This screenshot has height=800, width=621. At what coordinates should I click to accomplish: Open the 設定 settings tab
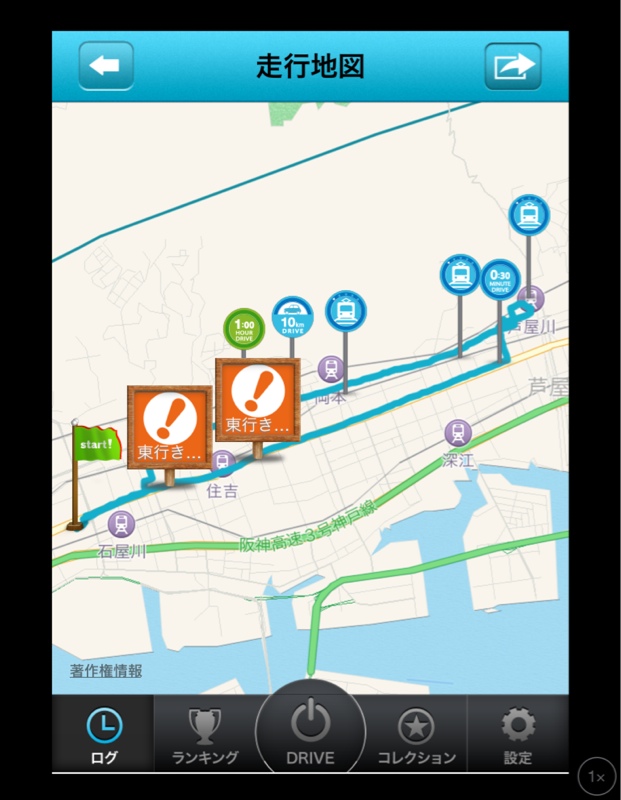click(x=518, y=735)
